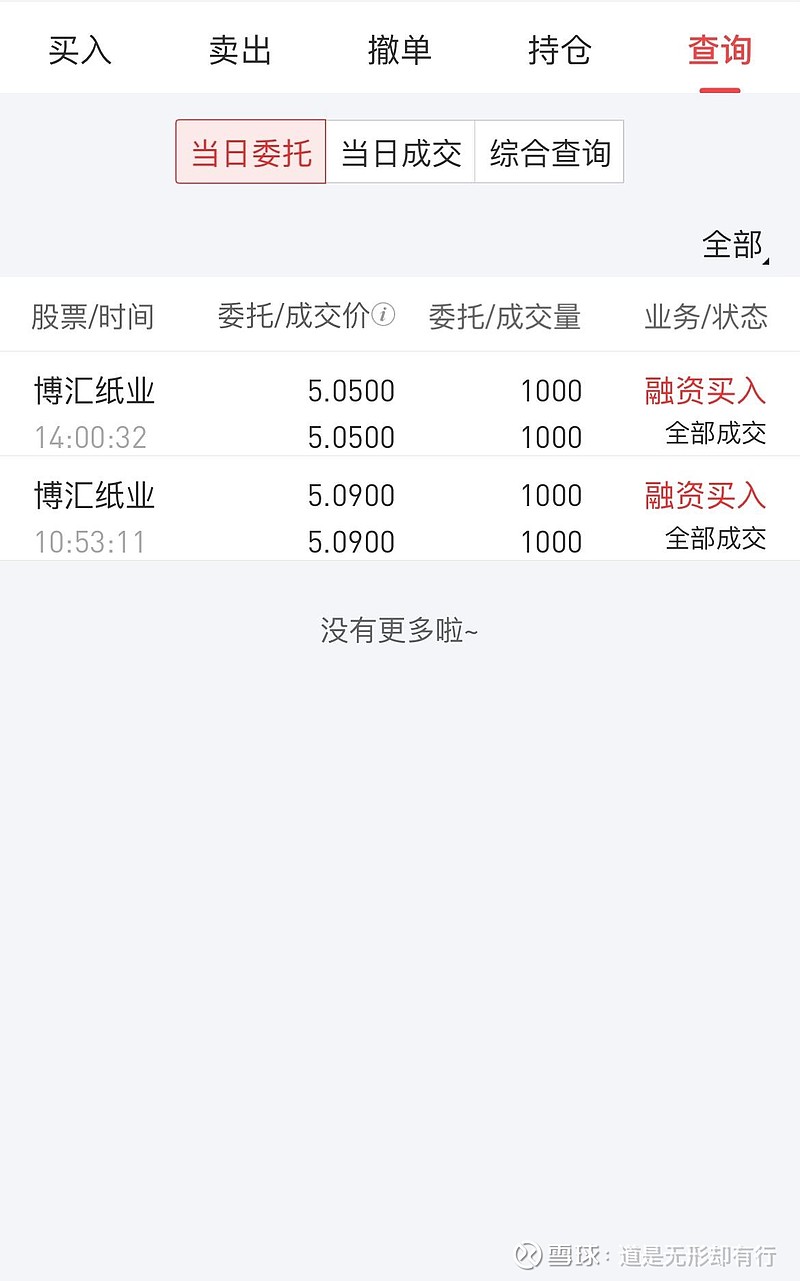This screenshot has height=1281, width=800.
Task: Select the 查询 tab
Action: point(719,50)
